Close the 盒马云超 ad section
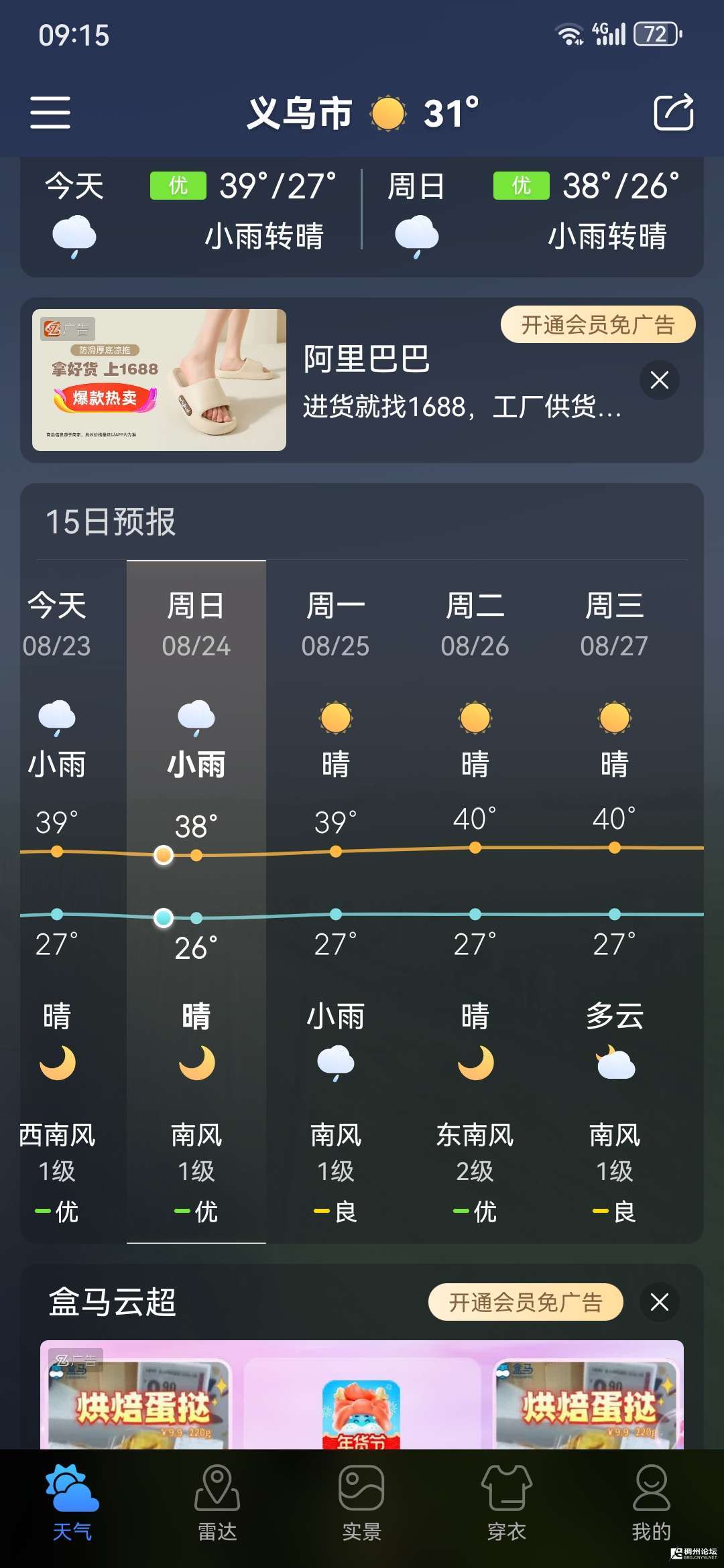This screenshot has height=1568, width=724. tap(660, 1302)
